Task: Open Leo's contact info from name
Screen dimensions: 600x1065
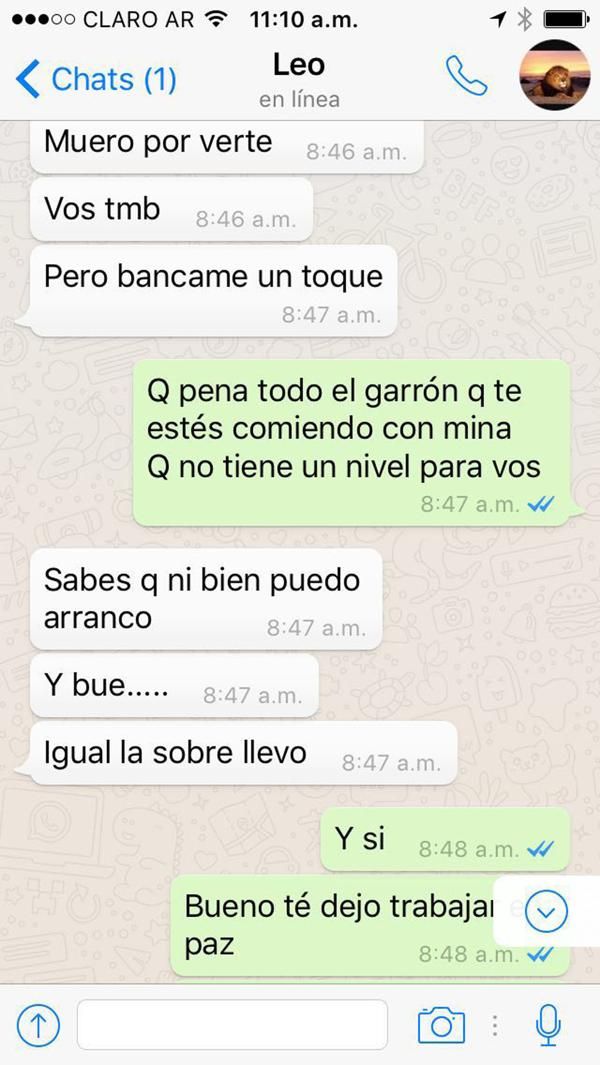Action: coord(299,66)
